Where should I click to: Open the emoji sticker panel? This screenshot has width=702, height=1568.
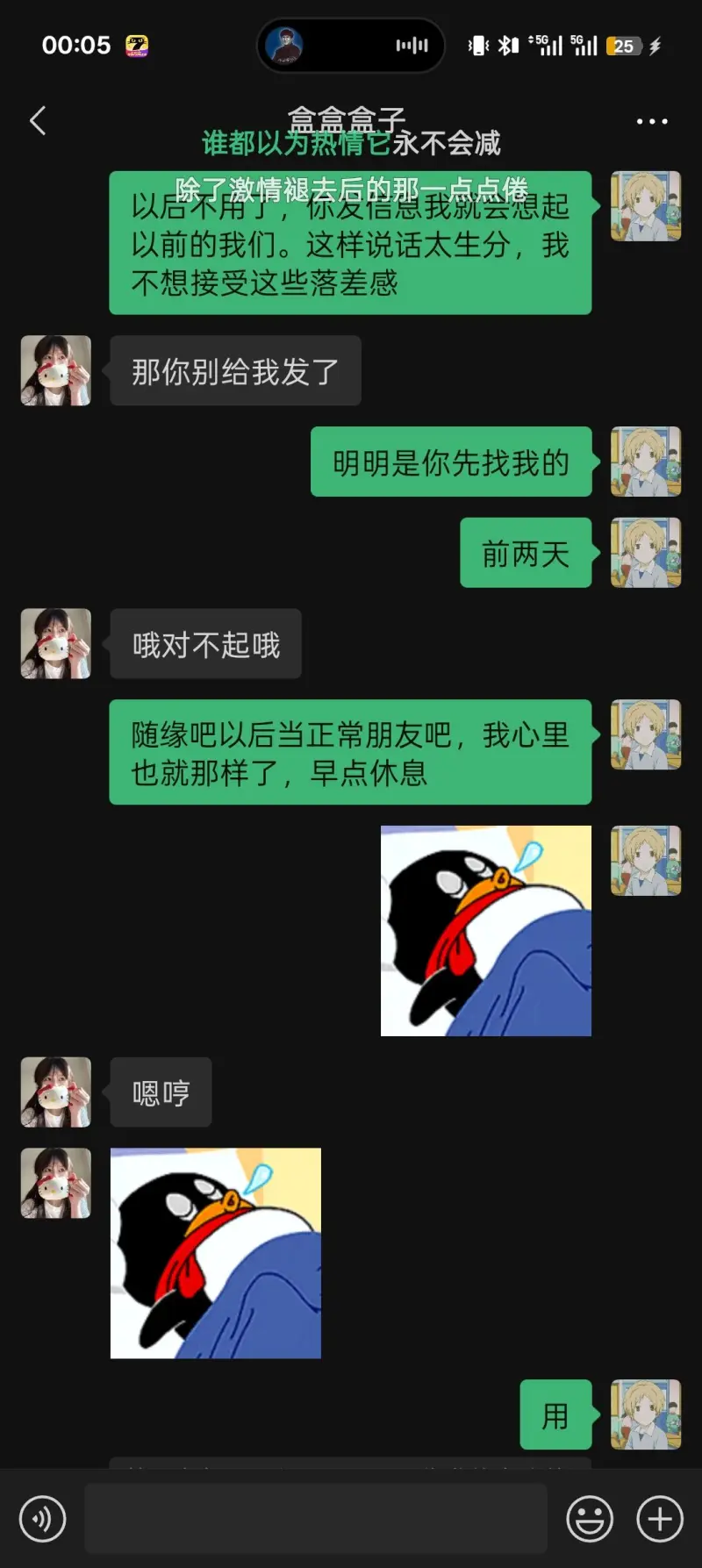[x=590, y=1518]
